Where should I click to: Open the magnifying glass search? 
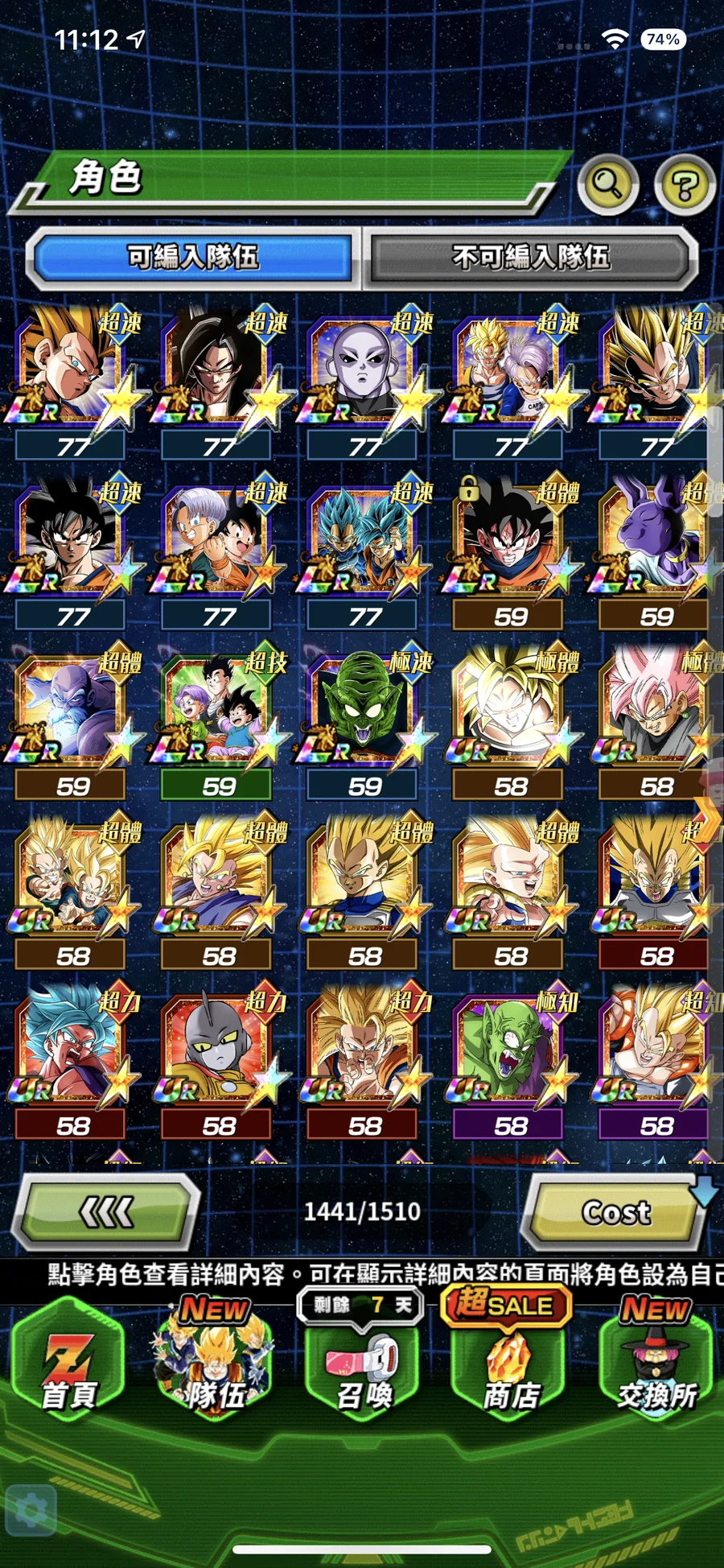click(607, 185)
